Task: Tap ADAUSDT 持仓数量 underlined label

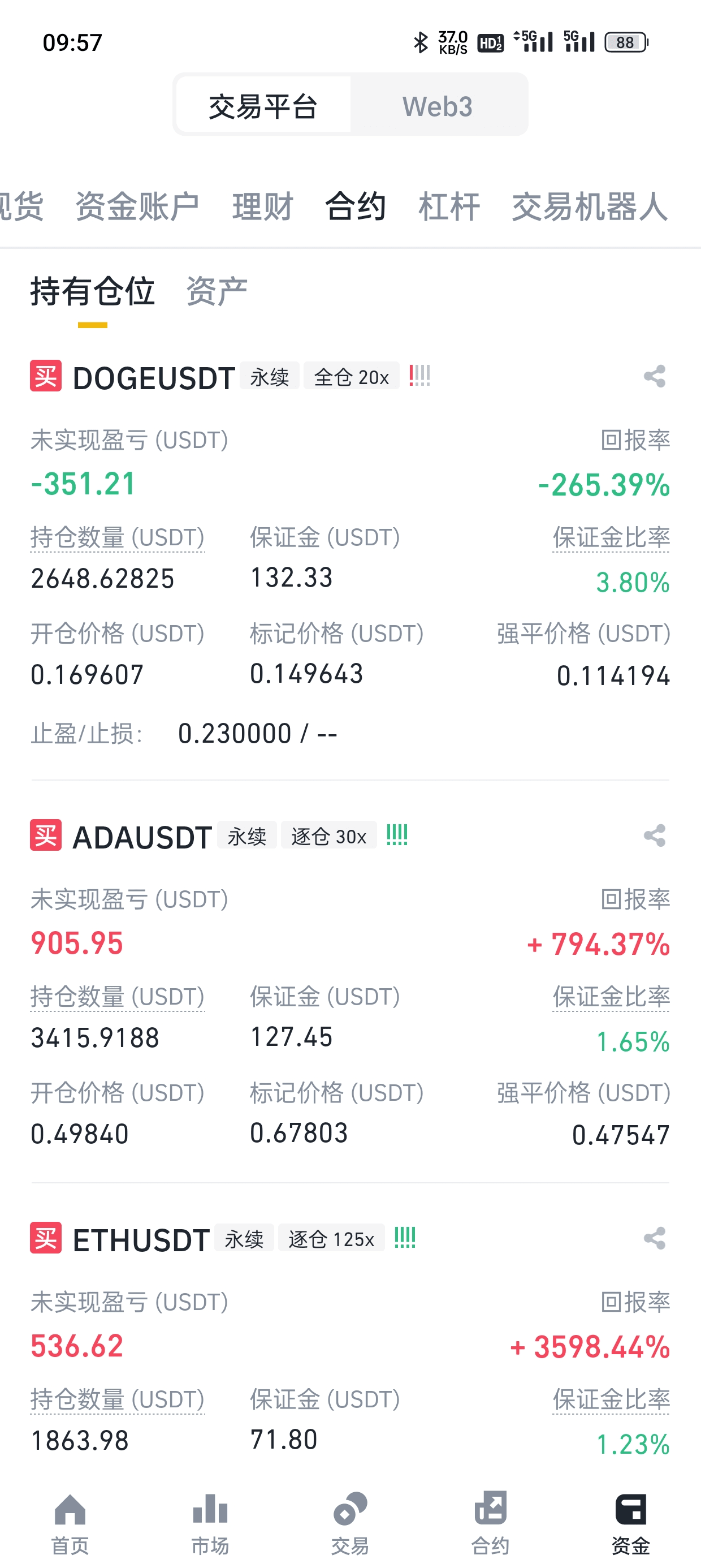Action: 118,997
